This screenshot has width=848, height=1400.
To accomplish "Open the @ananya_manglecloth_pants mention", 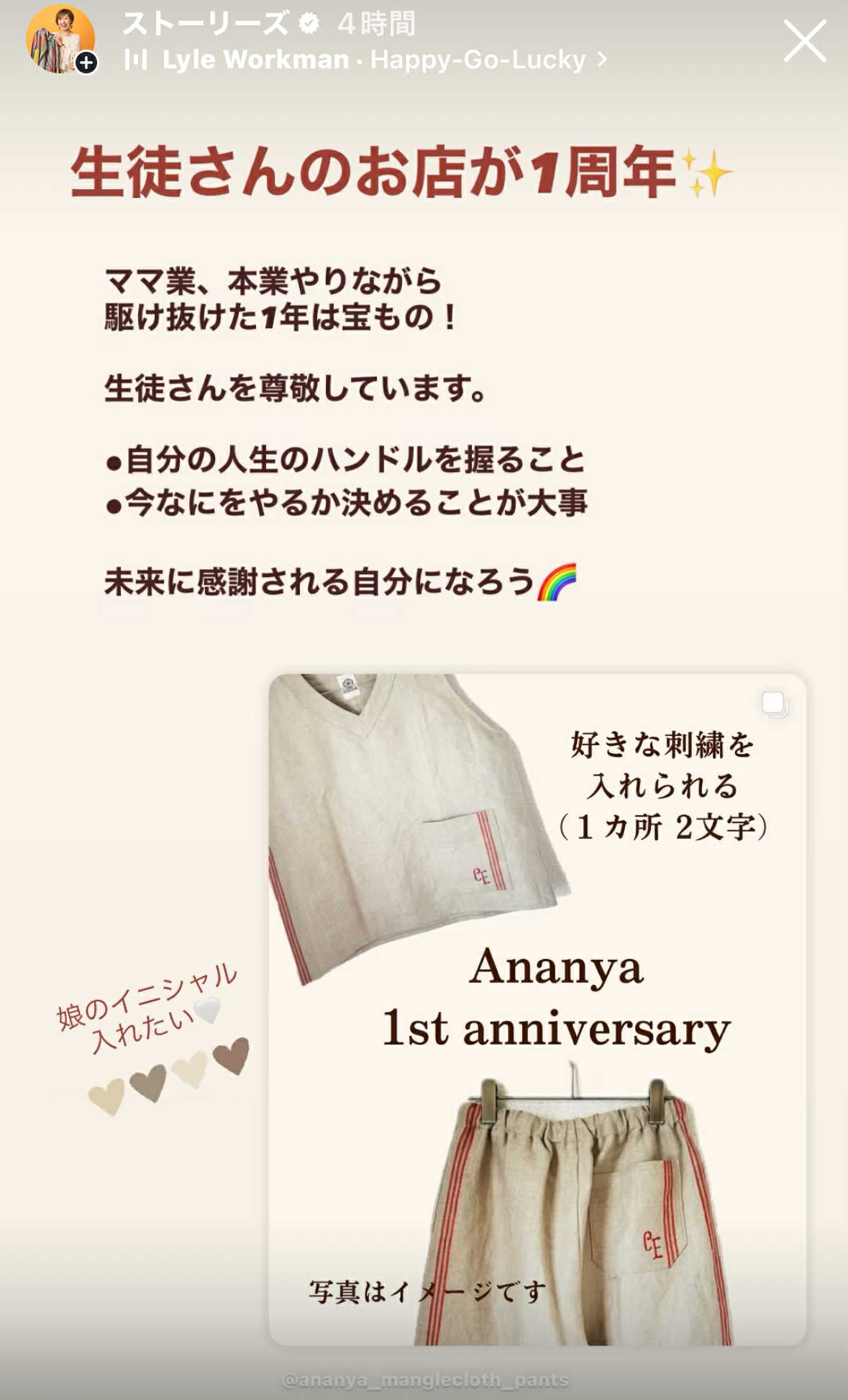I will tap(425, 1380).
